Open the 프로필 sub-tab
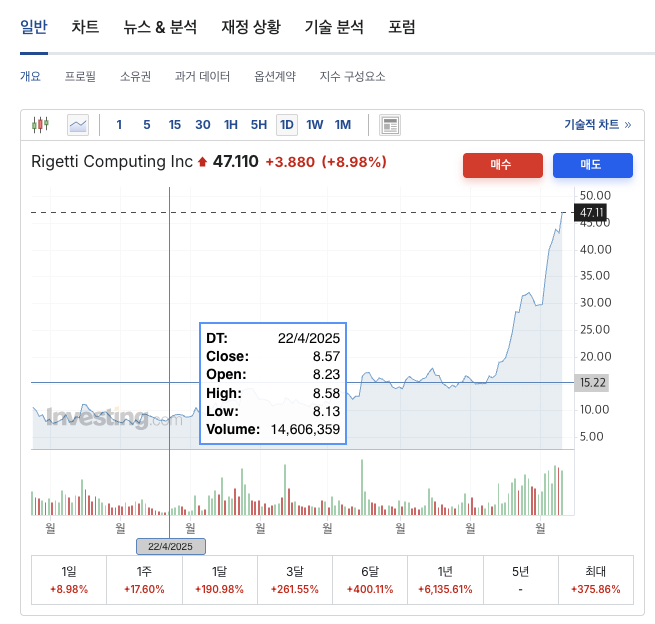655x624 pixels. (x=80, y=76)
